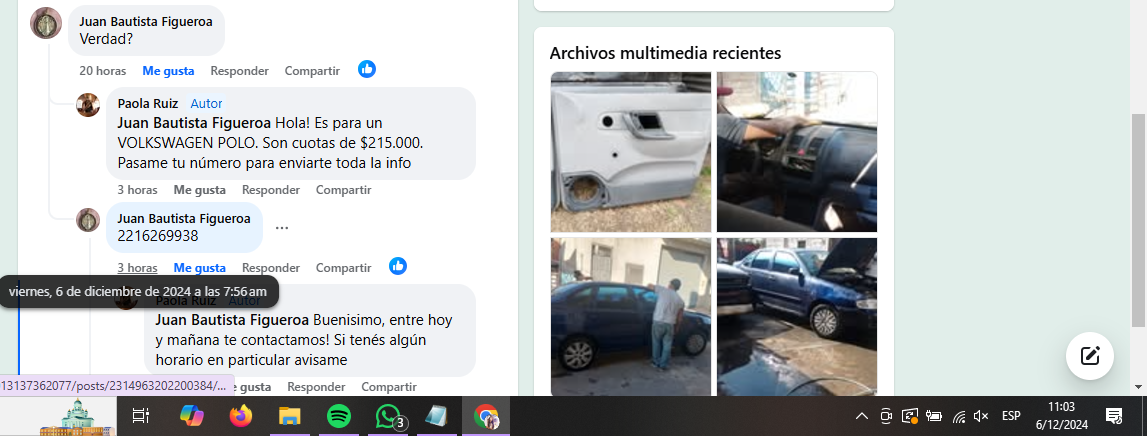The width and height of the screenshot is (1147, 436).
Task: Share the 2216269938 comment
Action: [x=343, y=268]
